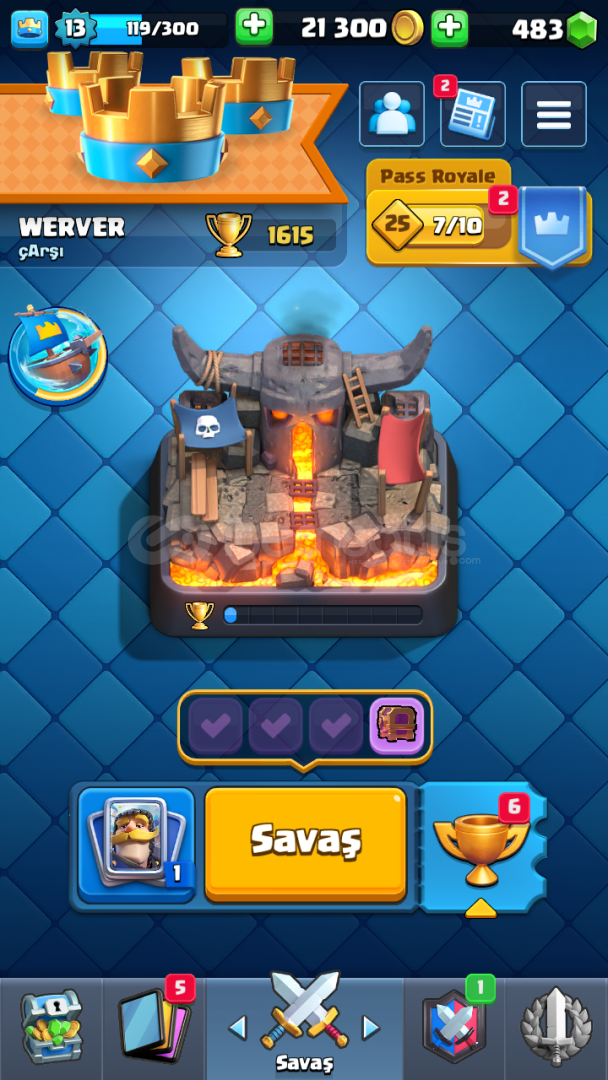This screenshot has height=1080, width=608.
Task: Open the hamburger options menu
Action: 553,115
